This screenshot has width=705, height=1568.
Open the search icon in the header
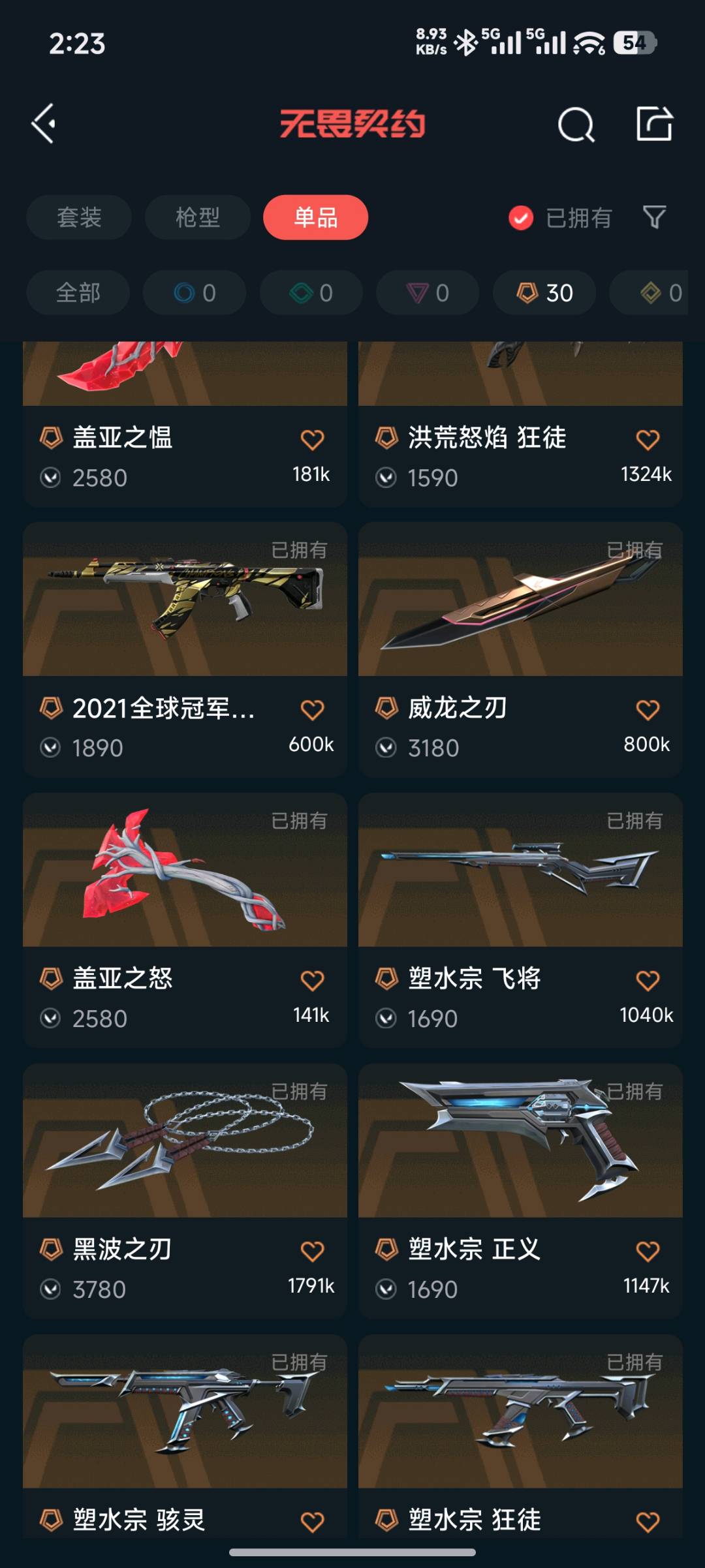pos(576,124)
